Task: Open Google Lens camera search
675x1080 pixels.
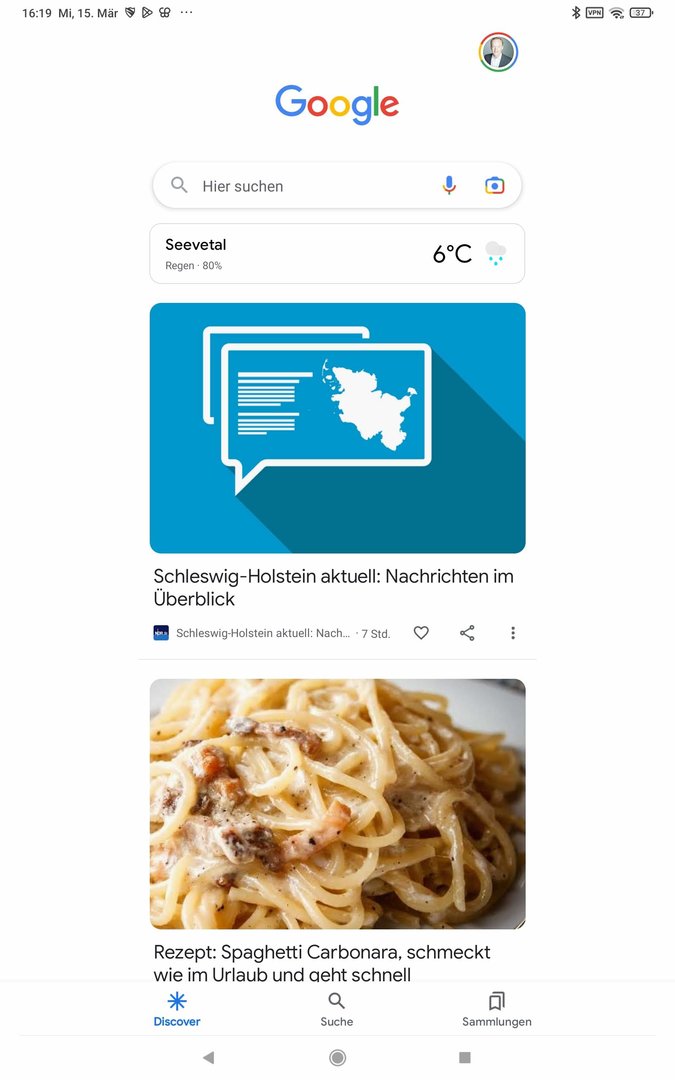Action: pyautogui.click(x=494, y=185)
